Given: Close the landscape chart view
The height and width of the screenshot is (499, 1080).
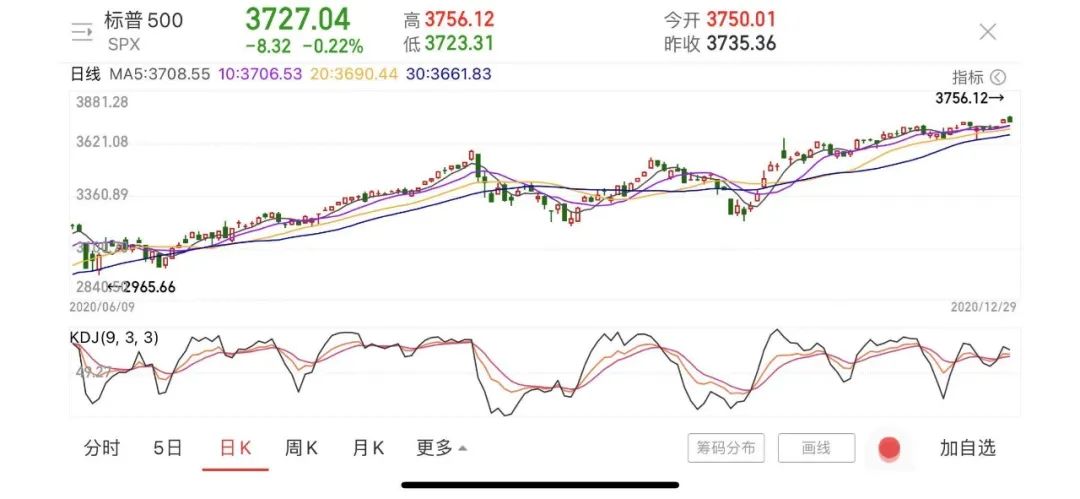Looking at the screenshot, I should pos(987,32).
